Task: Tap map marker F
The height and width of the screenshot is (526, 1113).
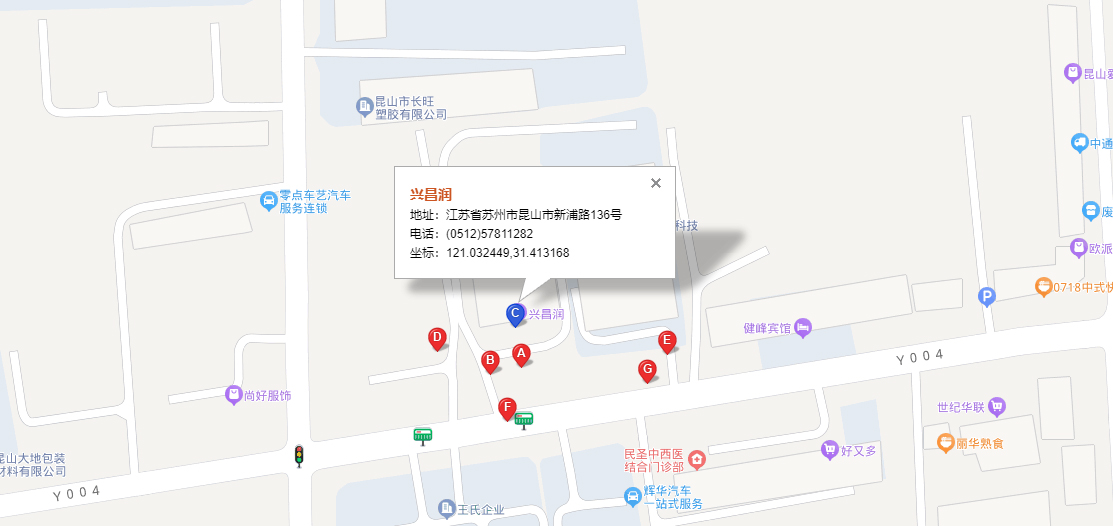Action: tap(507, 407)
